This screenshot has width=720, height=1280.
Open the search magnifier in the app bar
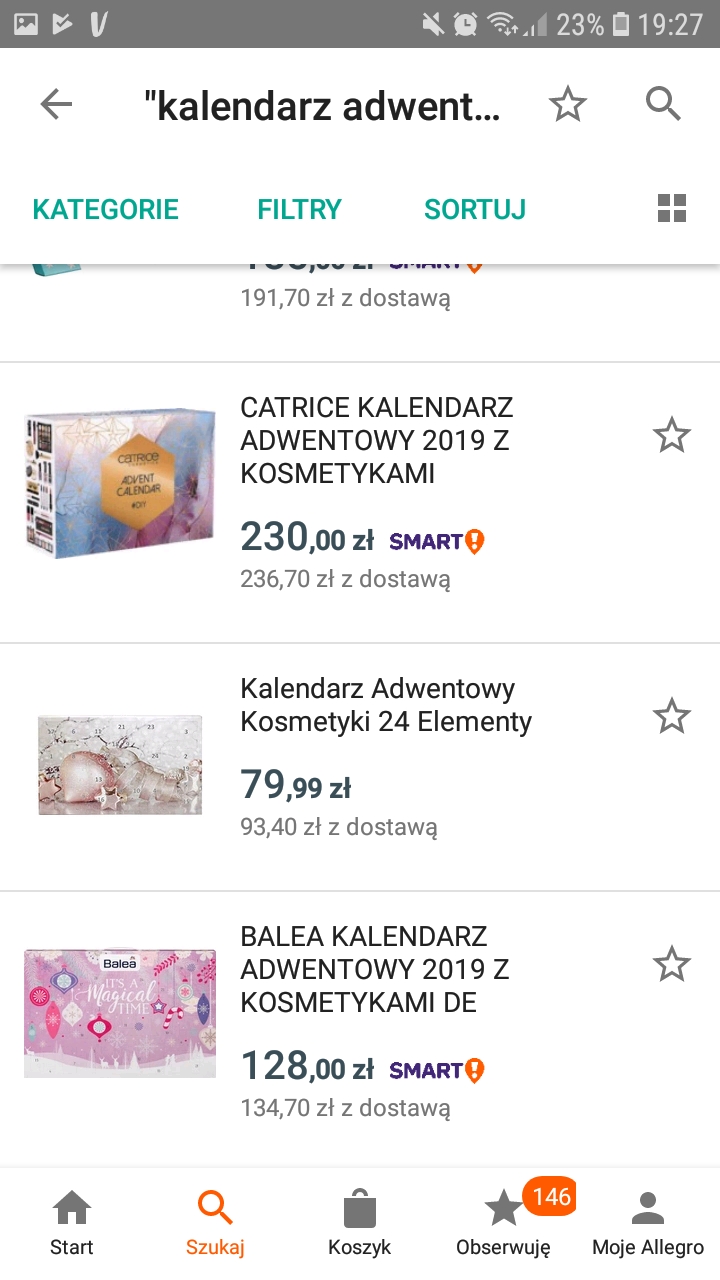(x=663, y=103)
